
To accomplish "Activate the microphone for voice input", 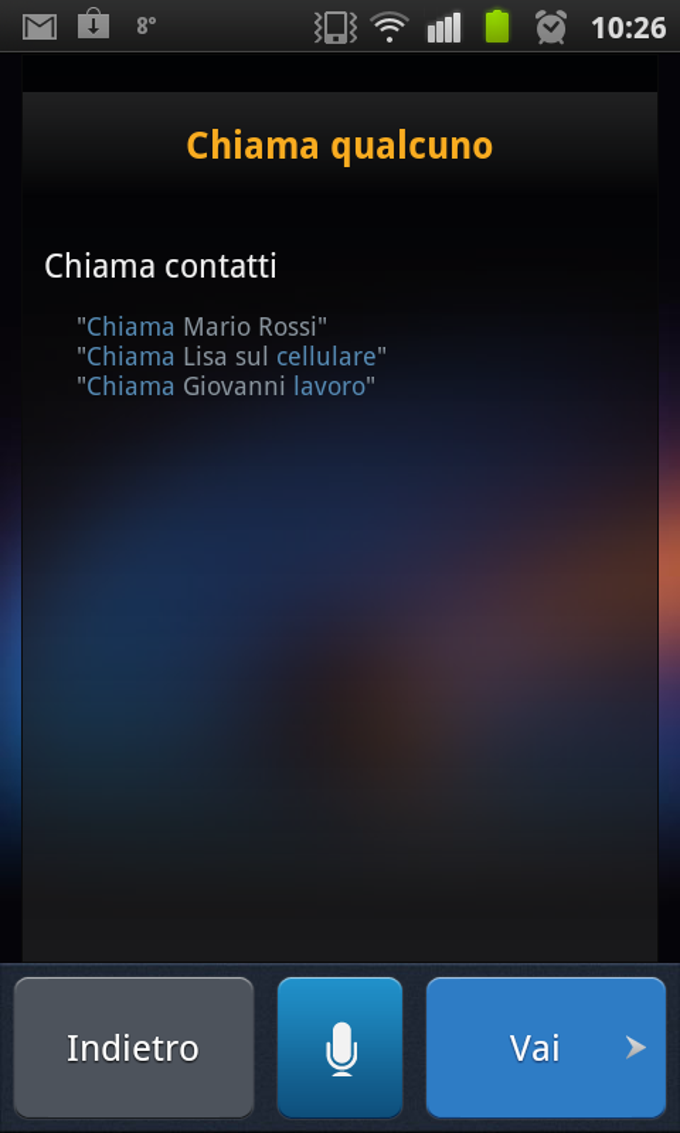I will pyautogui.click(x=340, y=1047).
